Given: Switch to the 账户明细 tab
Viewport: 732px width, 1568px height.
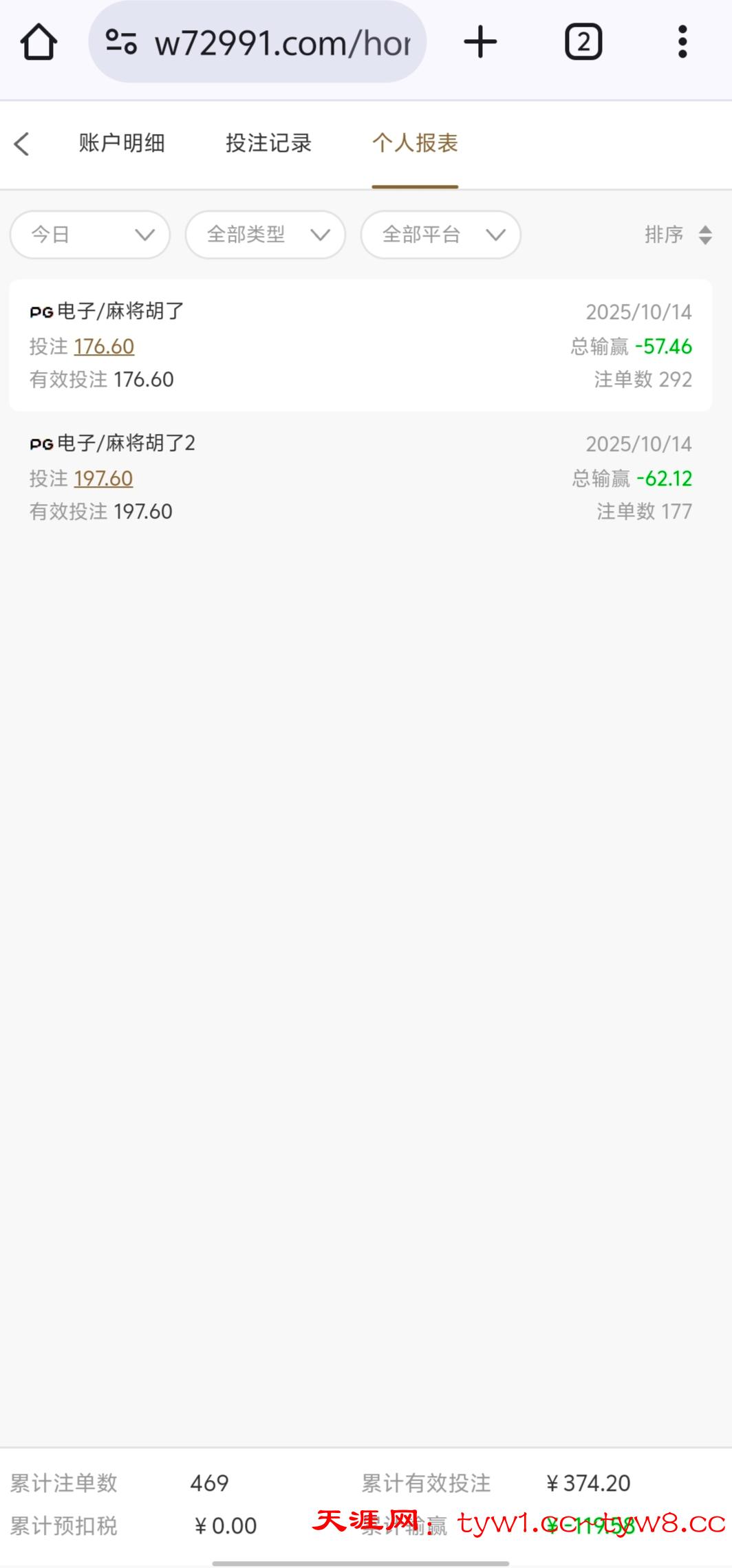Looking at the screenshot, I should [x=122, y=143].
